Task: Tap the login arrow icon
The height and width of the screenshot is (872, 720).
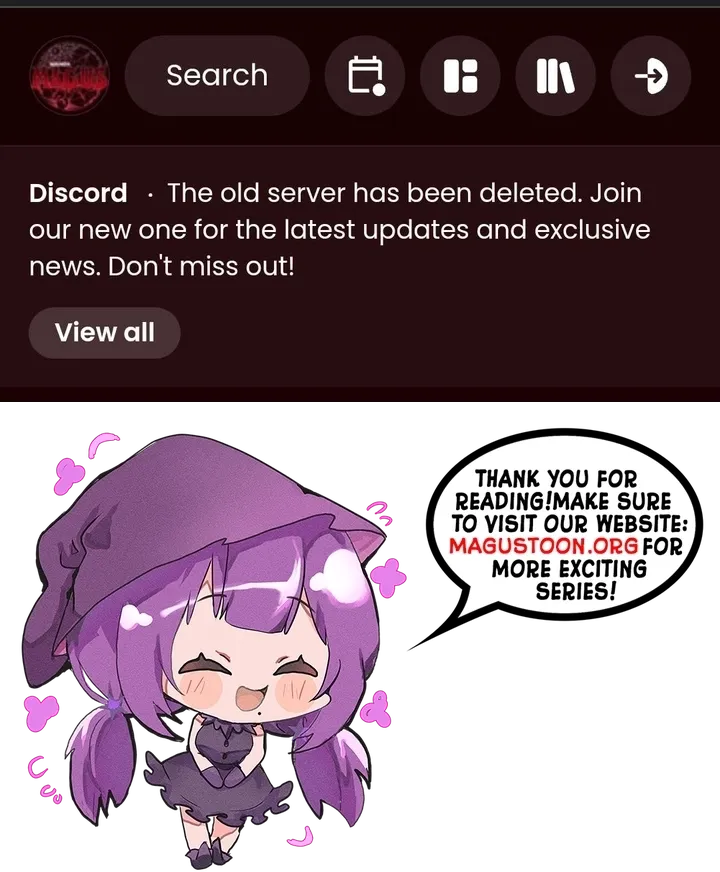Action: 651,76
